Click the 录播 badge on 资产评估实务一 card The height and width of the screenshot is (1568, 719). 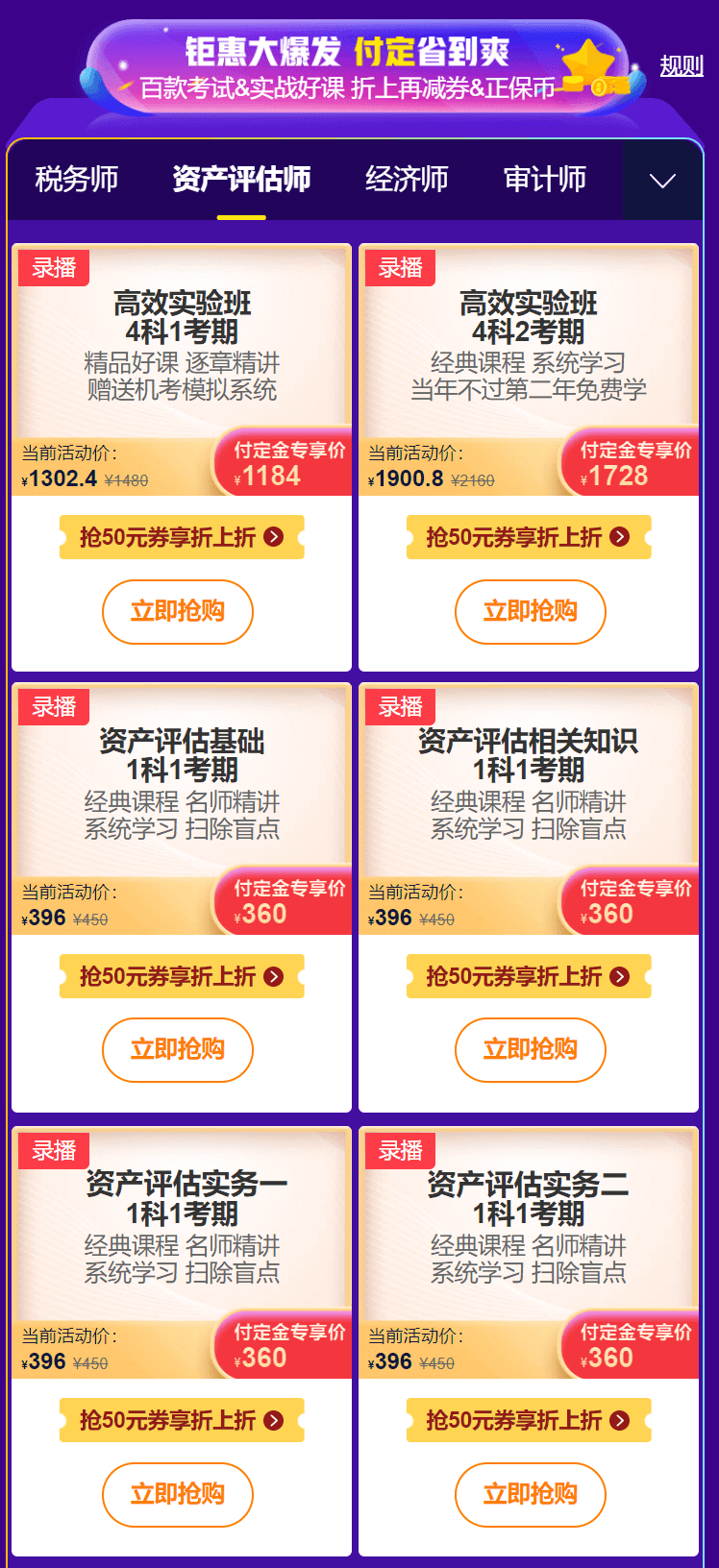53,1149
